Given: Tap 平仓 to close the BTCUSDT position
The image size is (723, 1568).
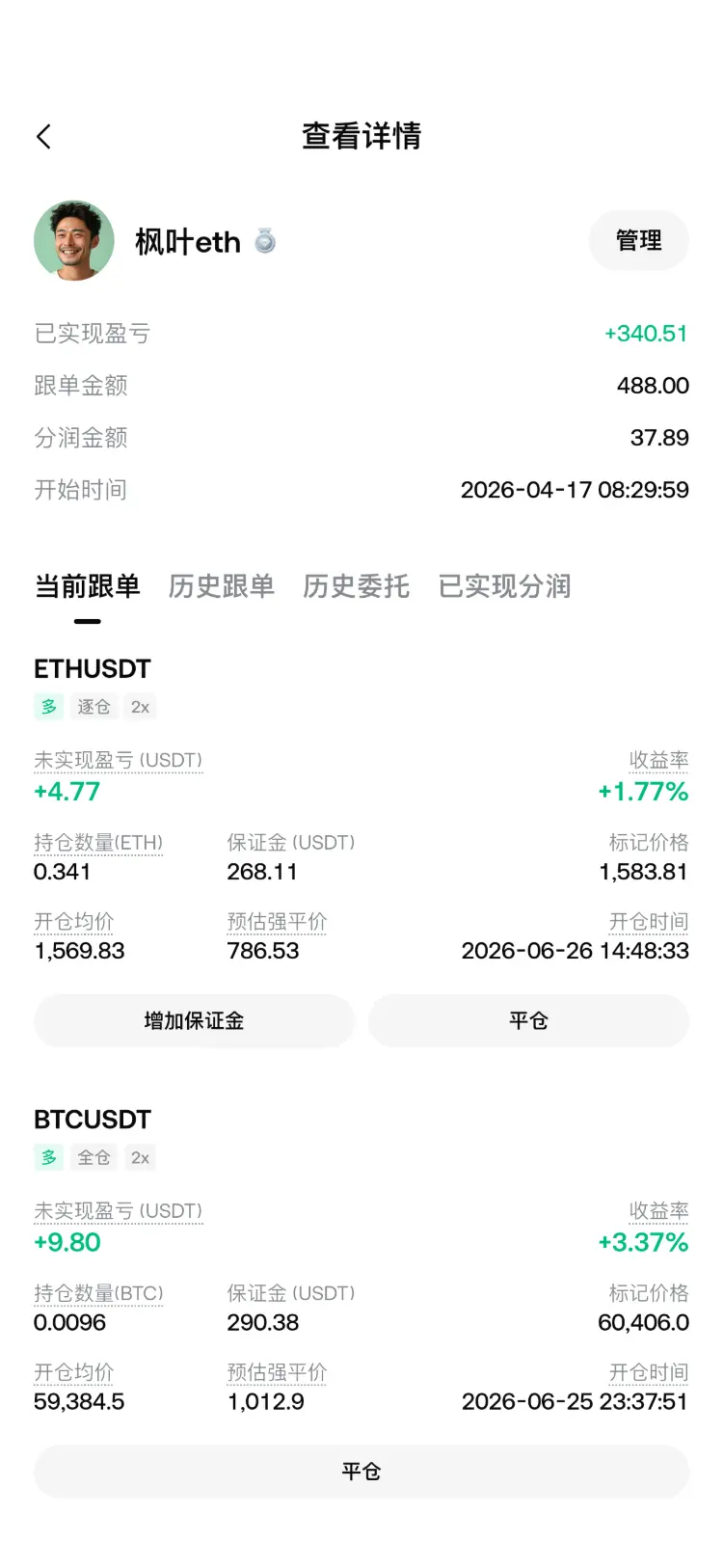Looking at the screenshot, I should click(361, 1471).
